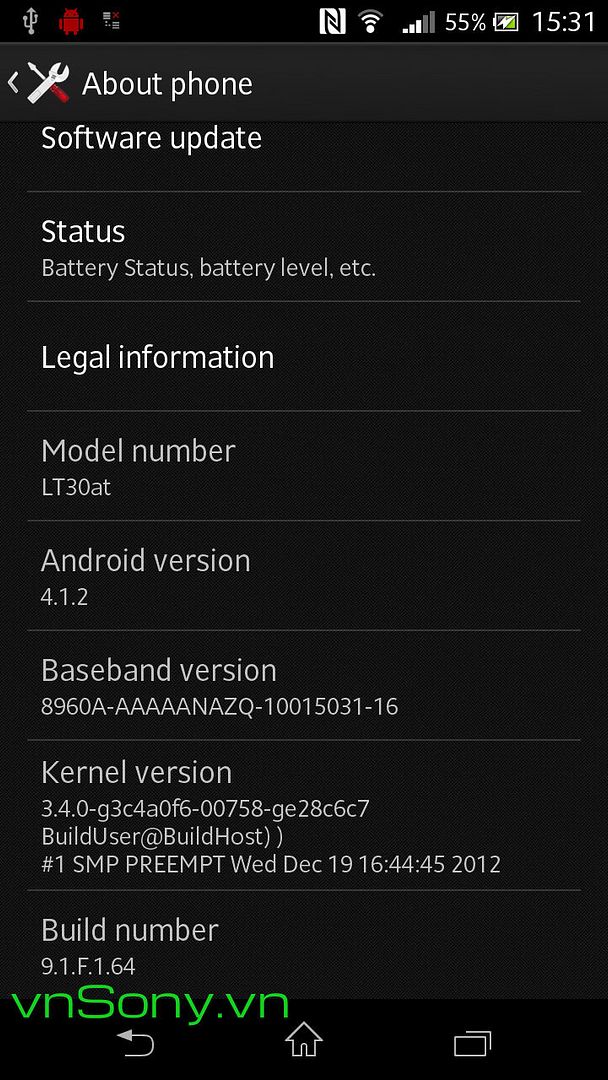Tap the Build number row

pos(304,946)
